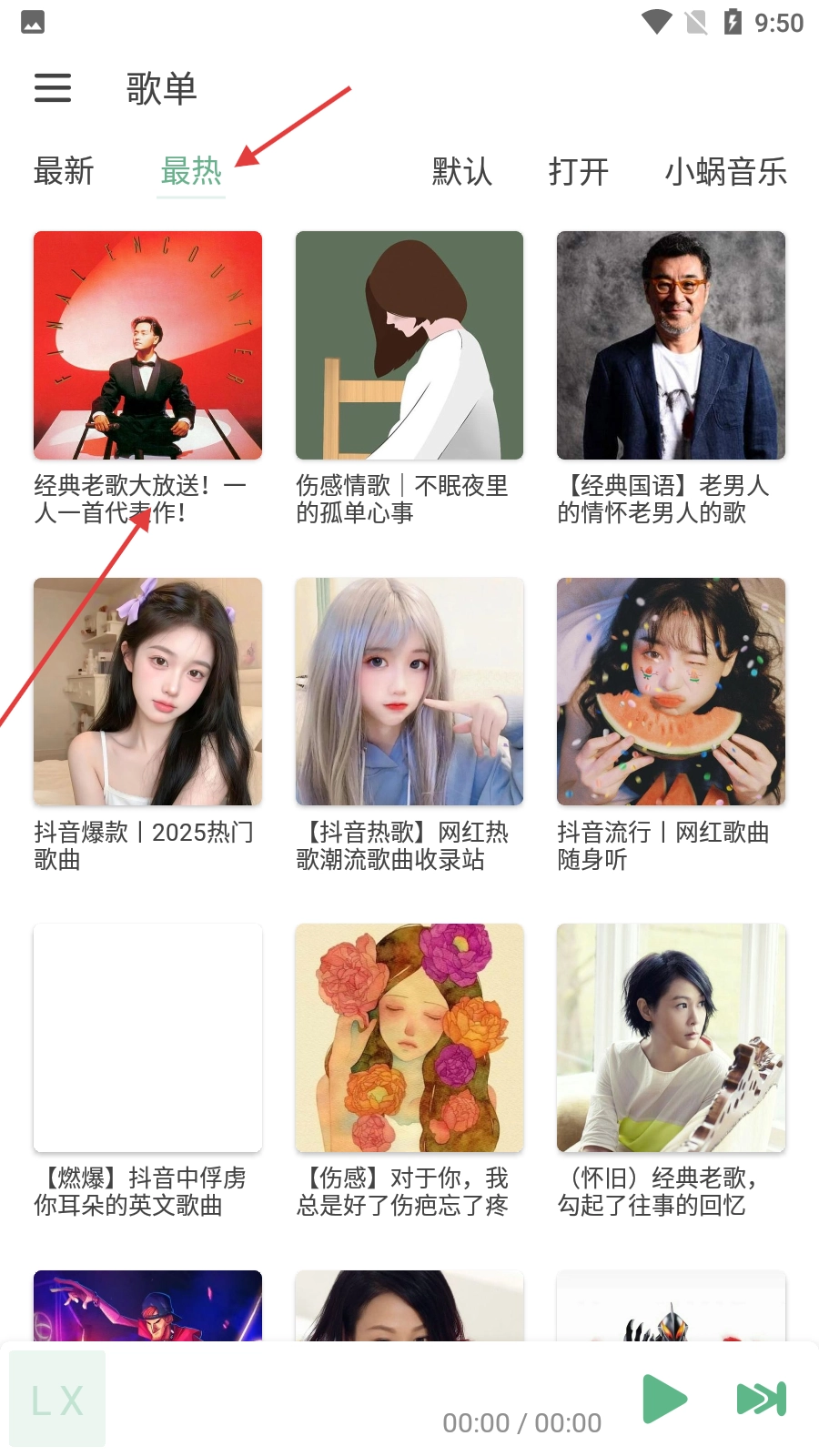Open 【燃爆】抖音中俘虏你耳朵的英文歌曲 playlist
819x1456 pixels.
(x=147, y=1037)
